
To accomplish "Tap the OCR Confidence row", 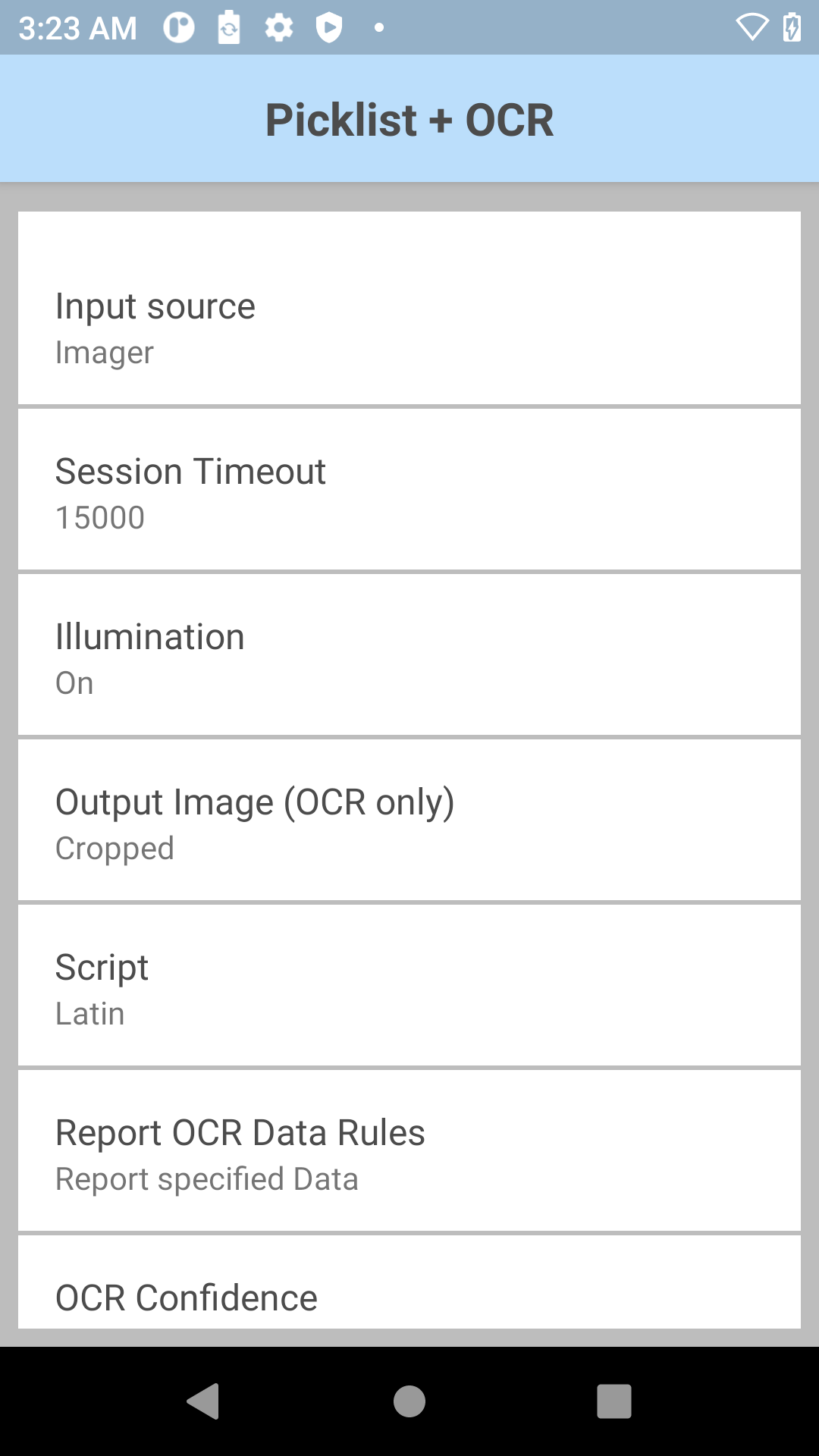I will click(x=409, y=1282).
